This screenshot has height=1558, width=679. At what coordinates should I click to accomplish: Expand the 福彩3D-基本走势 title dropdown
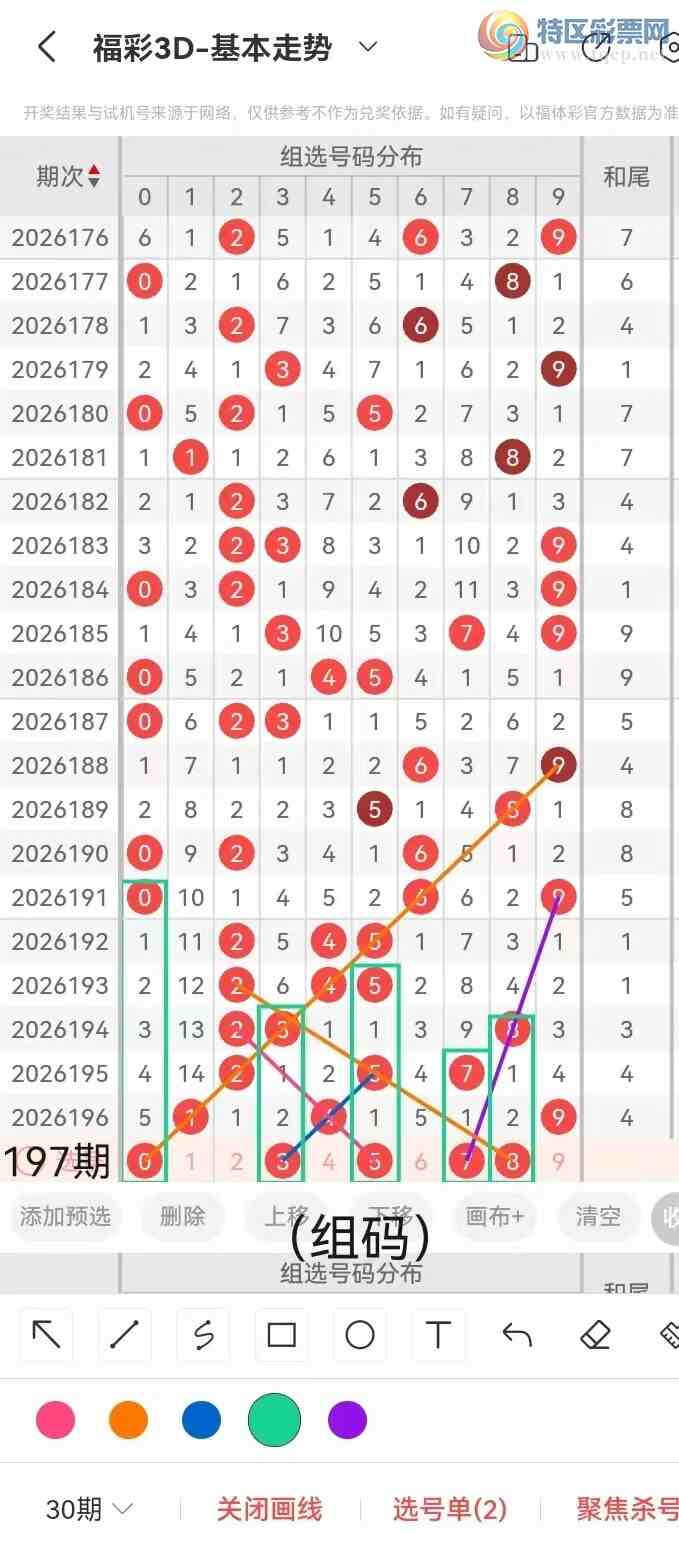(x=368, y=47)
